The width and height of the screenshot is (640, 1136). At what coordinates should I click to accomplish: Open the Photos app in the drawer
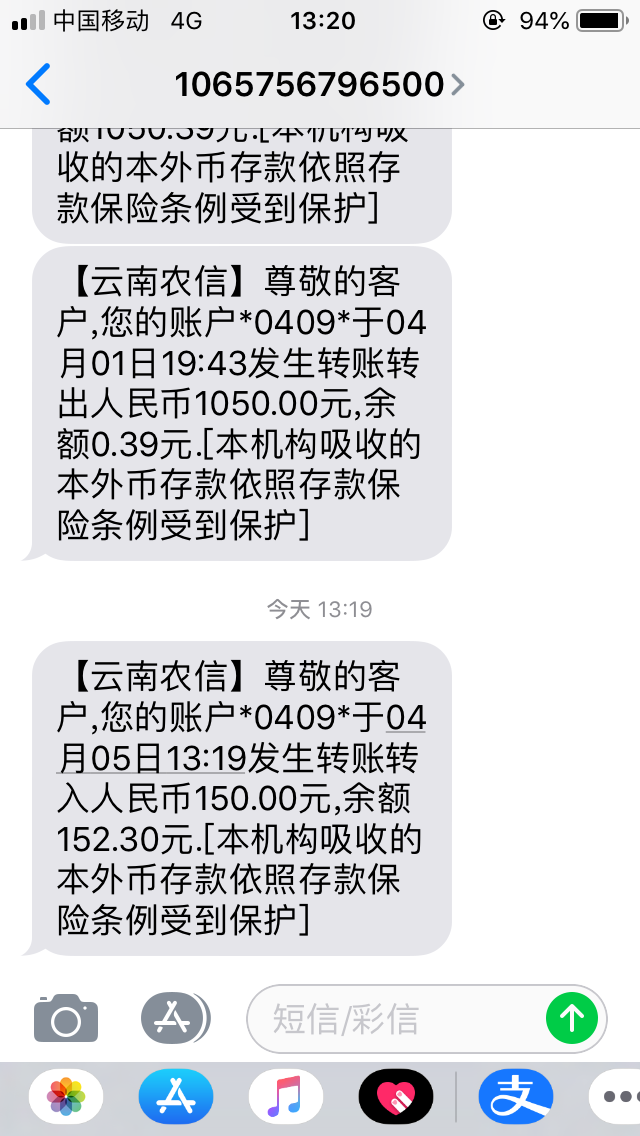(x=66, y=1097)
